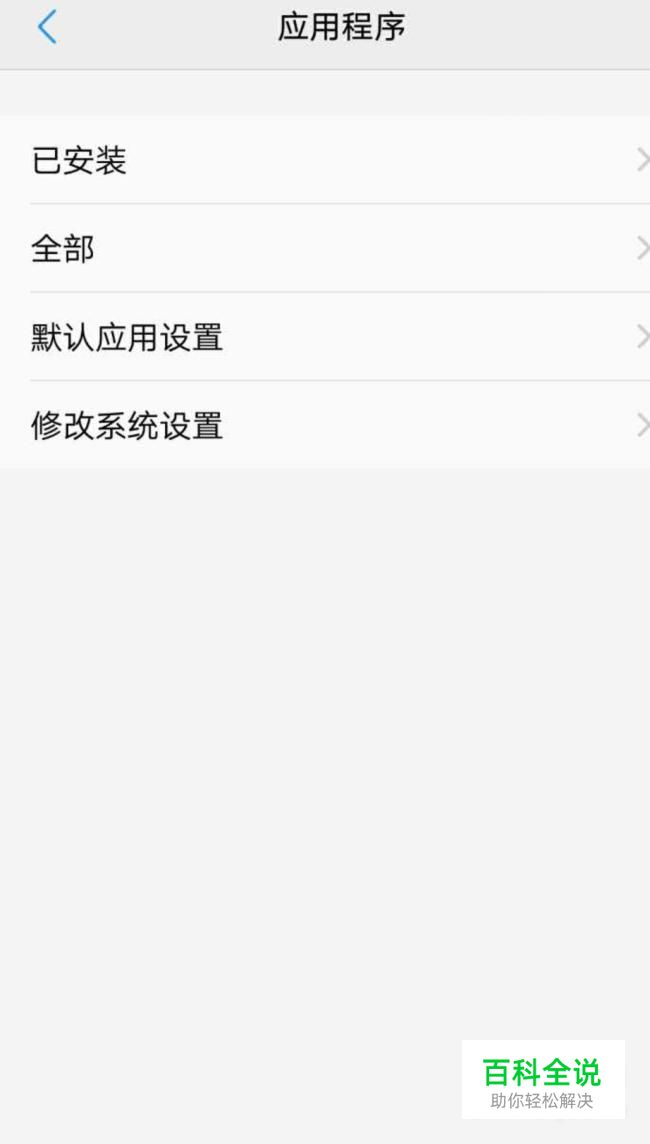The width and height of the screenshot is (650, 1144).
Task: Open the 全部 apps list
Action: (x=325, y=249)
